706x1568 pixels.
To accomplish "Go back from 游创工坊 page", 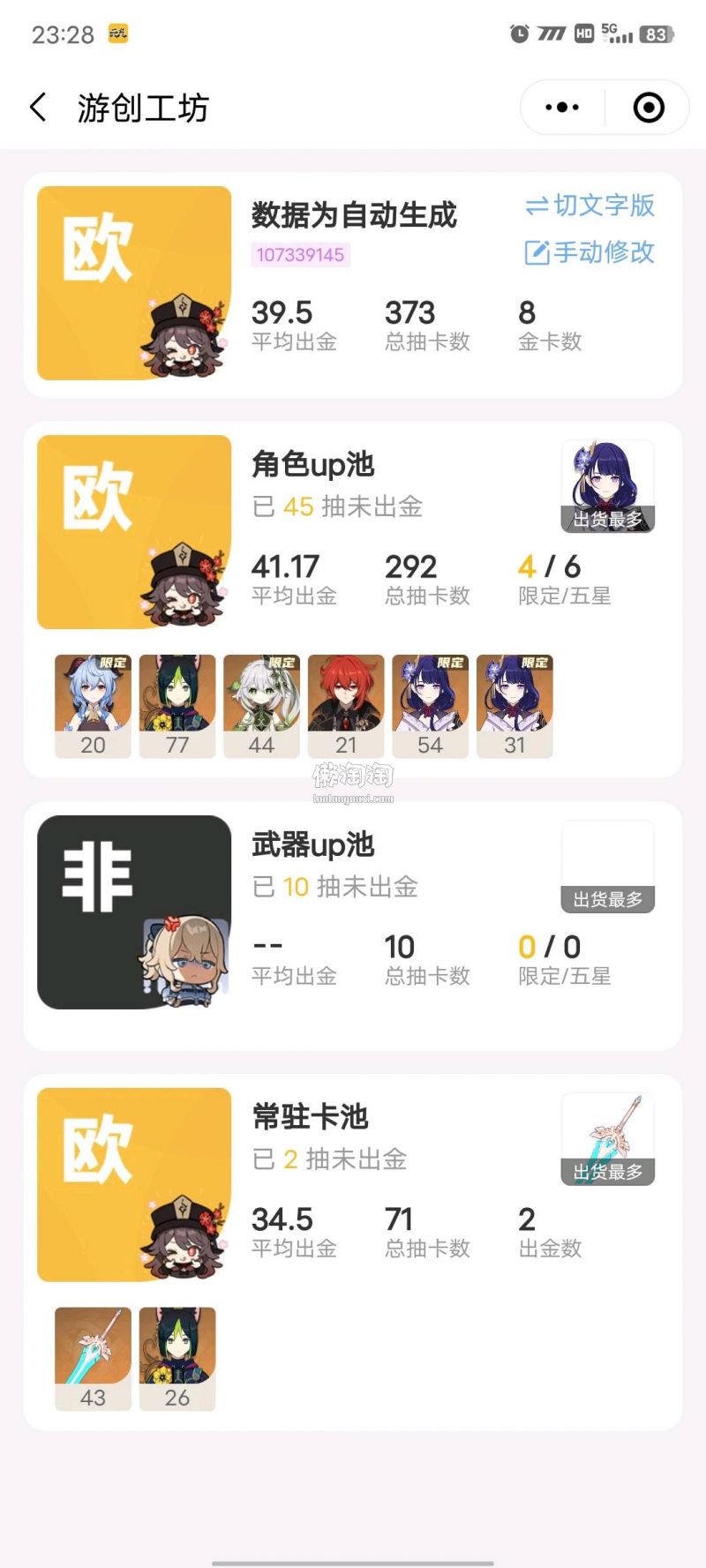I will pos(38,108).
